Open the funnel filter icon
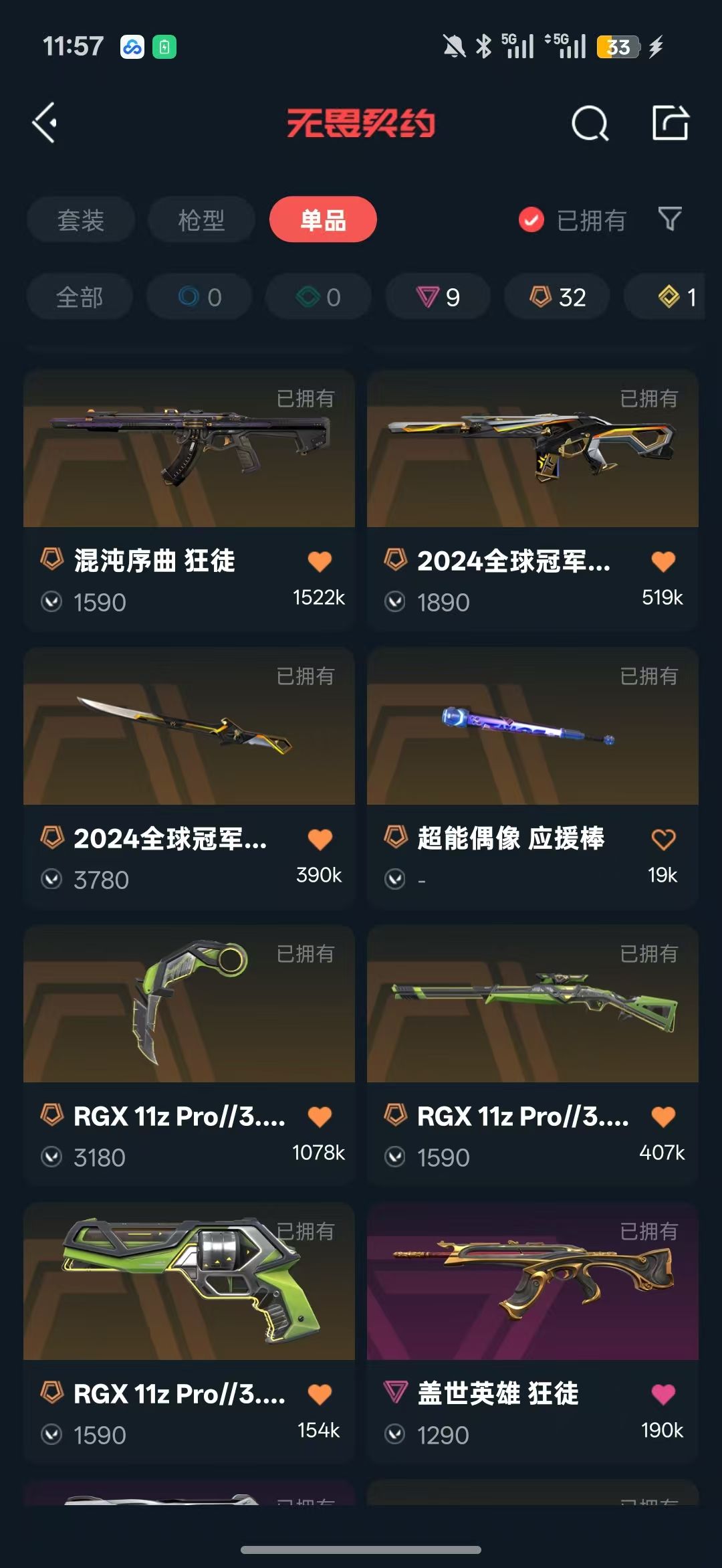The image size is (722, 1568). click(670, 219)
